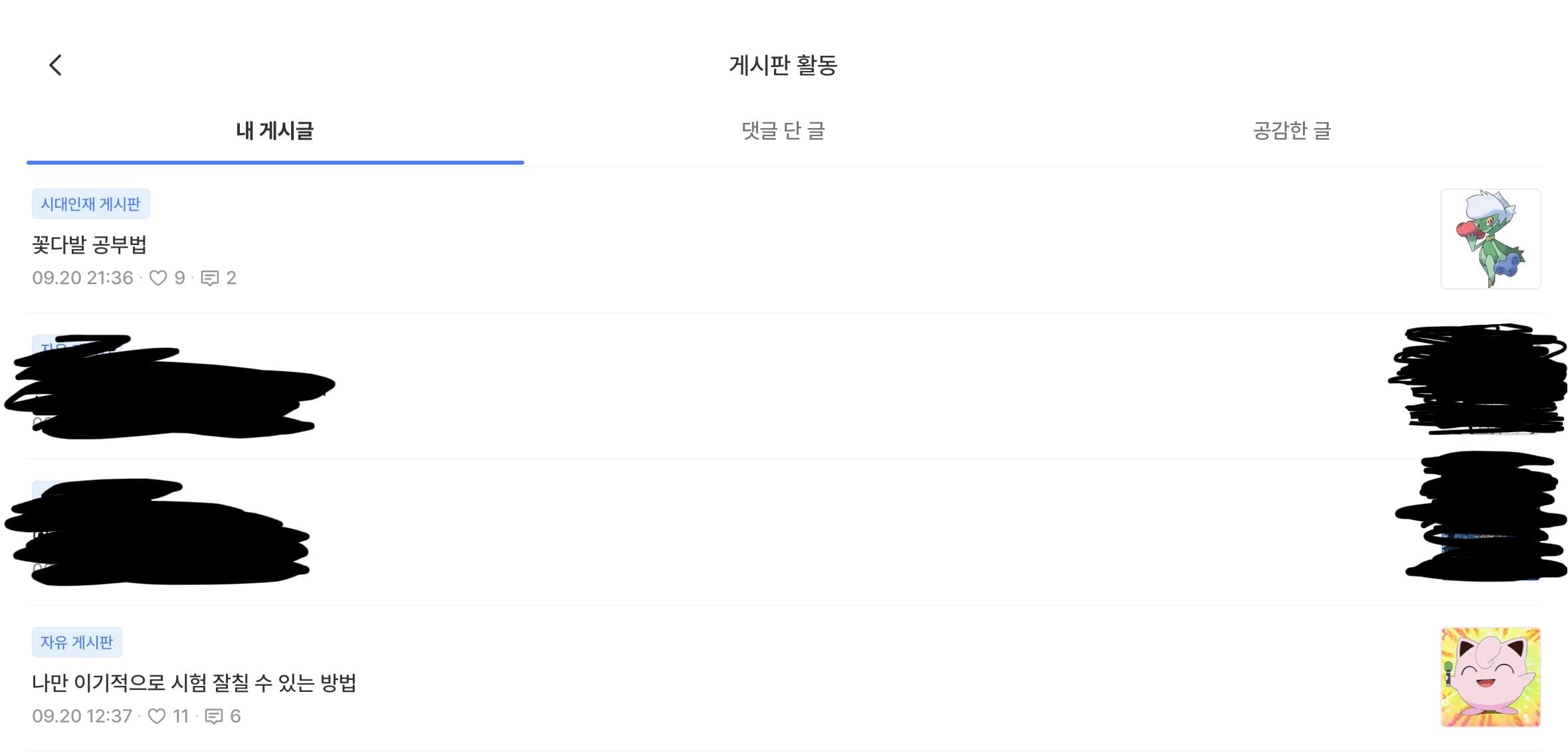
Task: Switch to the 공감한 글 tab
Action: pyautogui.click(x=1292, y=131)
